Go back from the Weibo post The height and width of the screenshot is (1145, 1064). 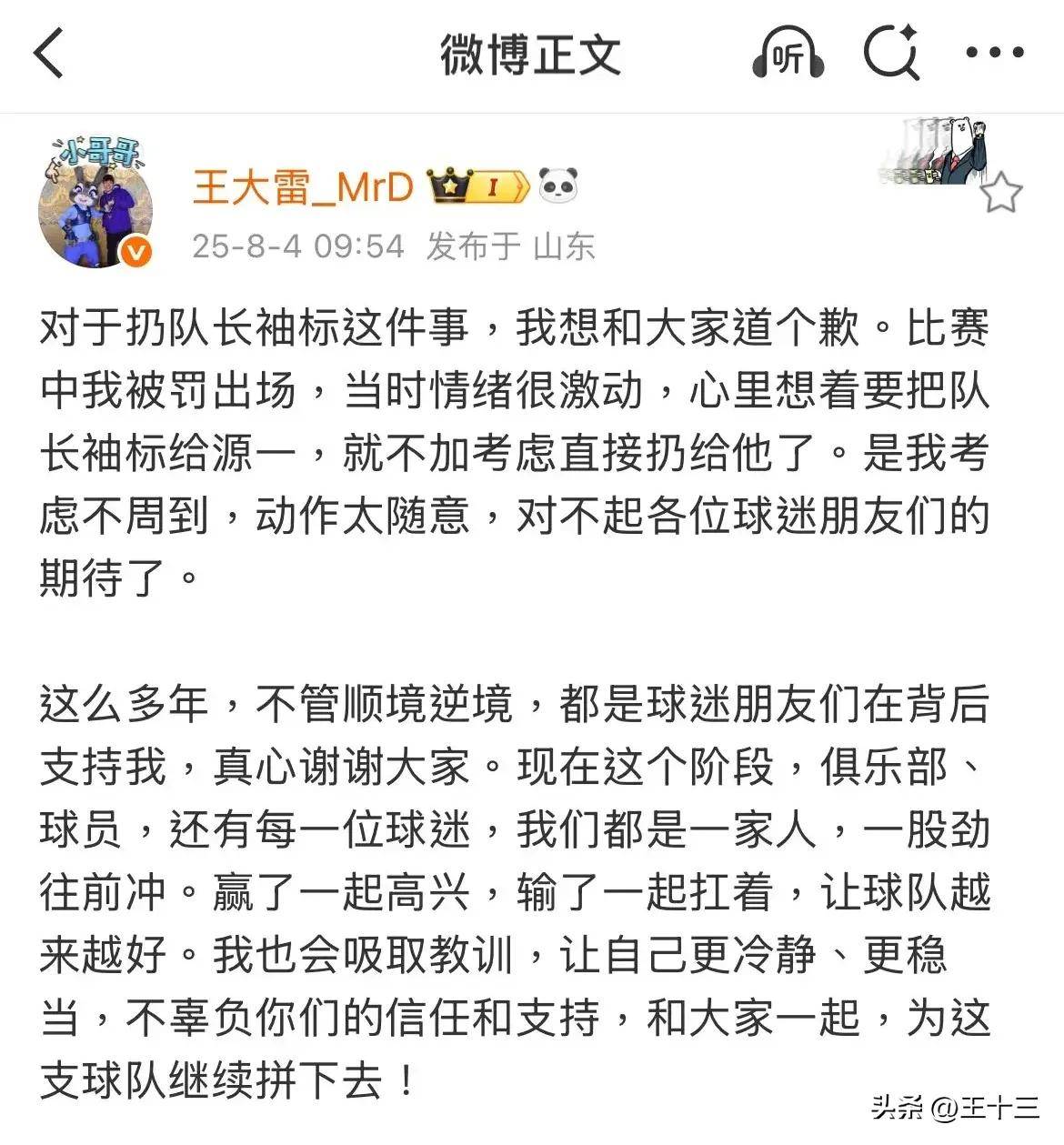pyautogui.click(x=49, y=53)
